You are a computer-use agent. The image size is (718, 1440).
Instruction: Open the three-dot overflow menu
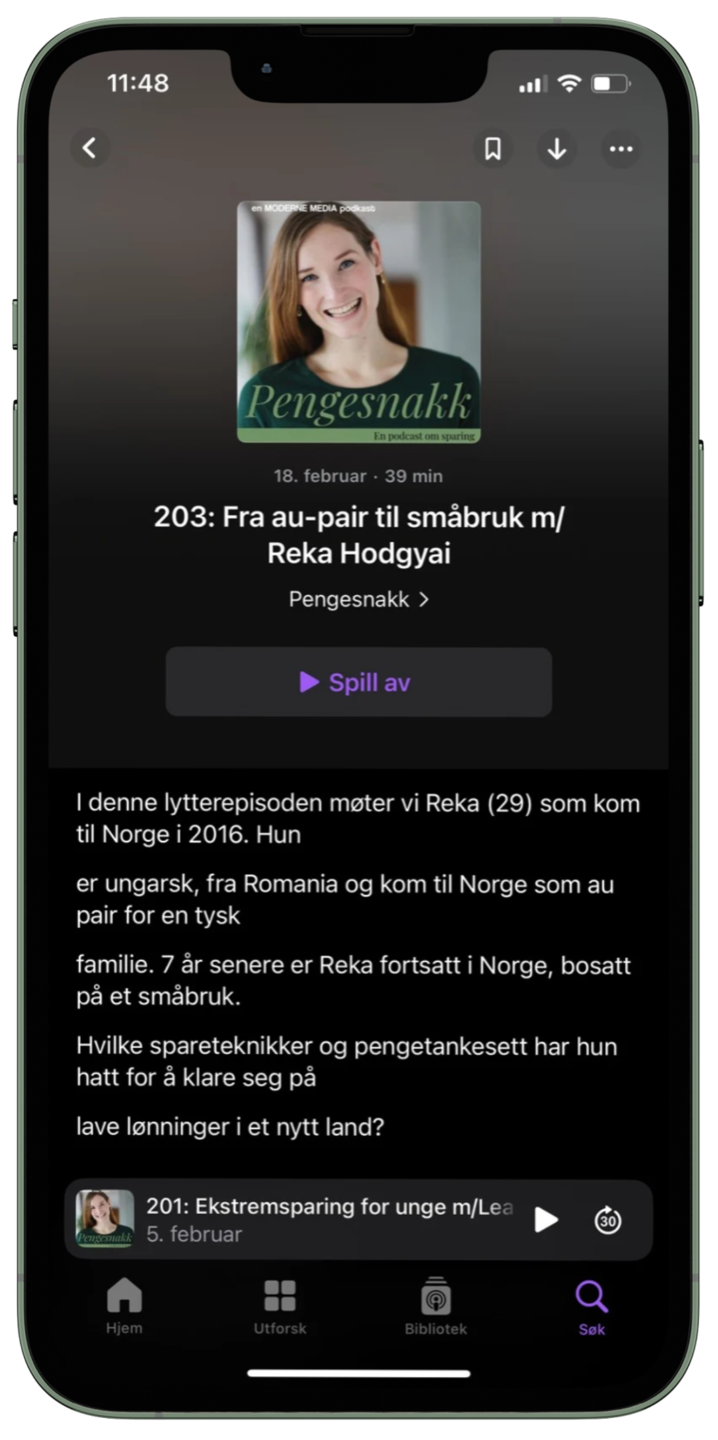click(621, 149)
